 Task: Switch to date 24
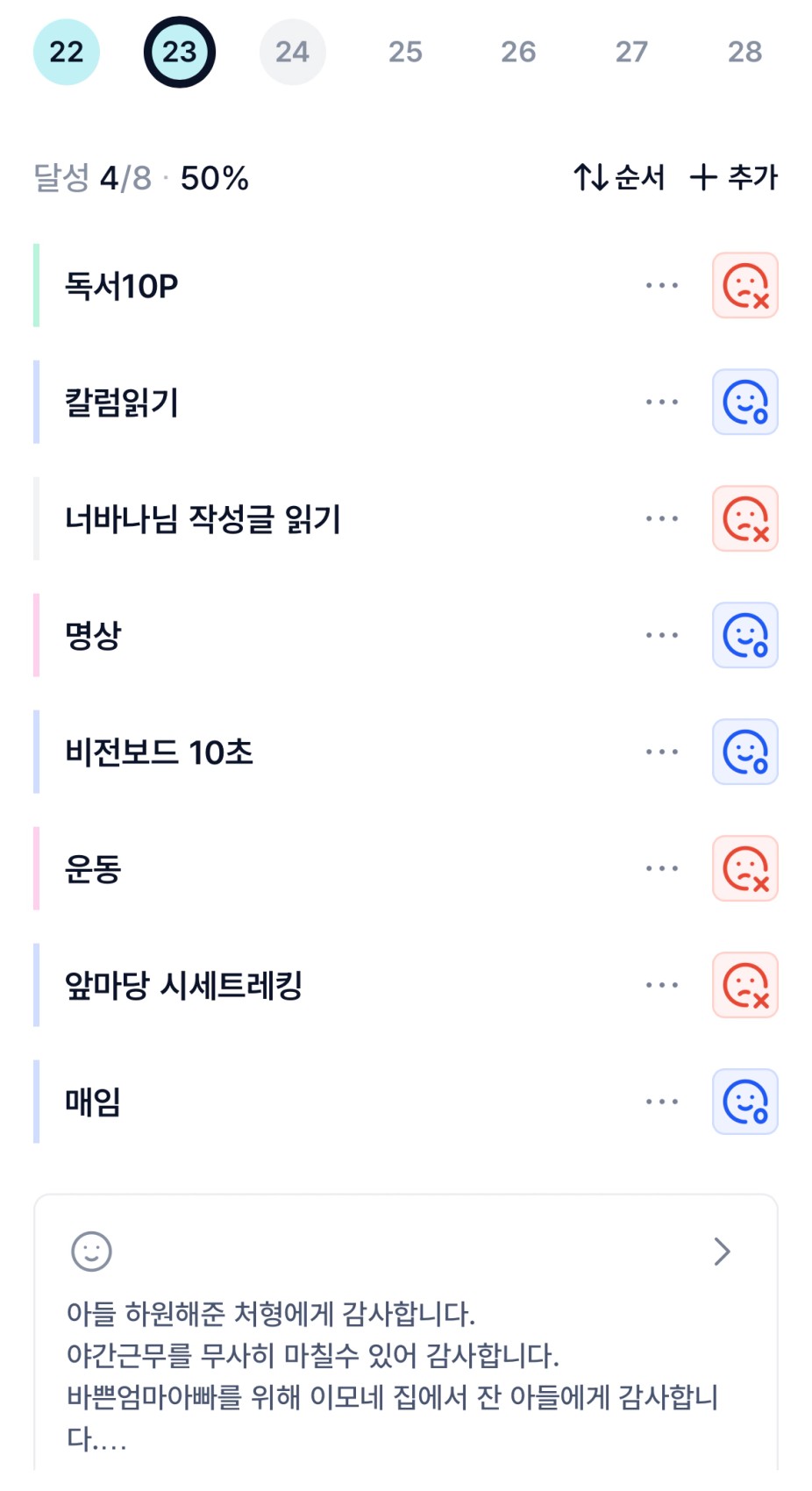[292, 52]
